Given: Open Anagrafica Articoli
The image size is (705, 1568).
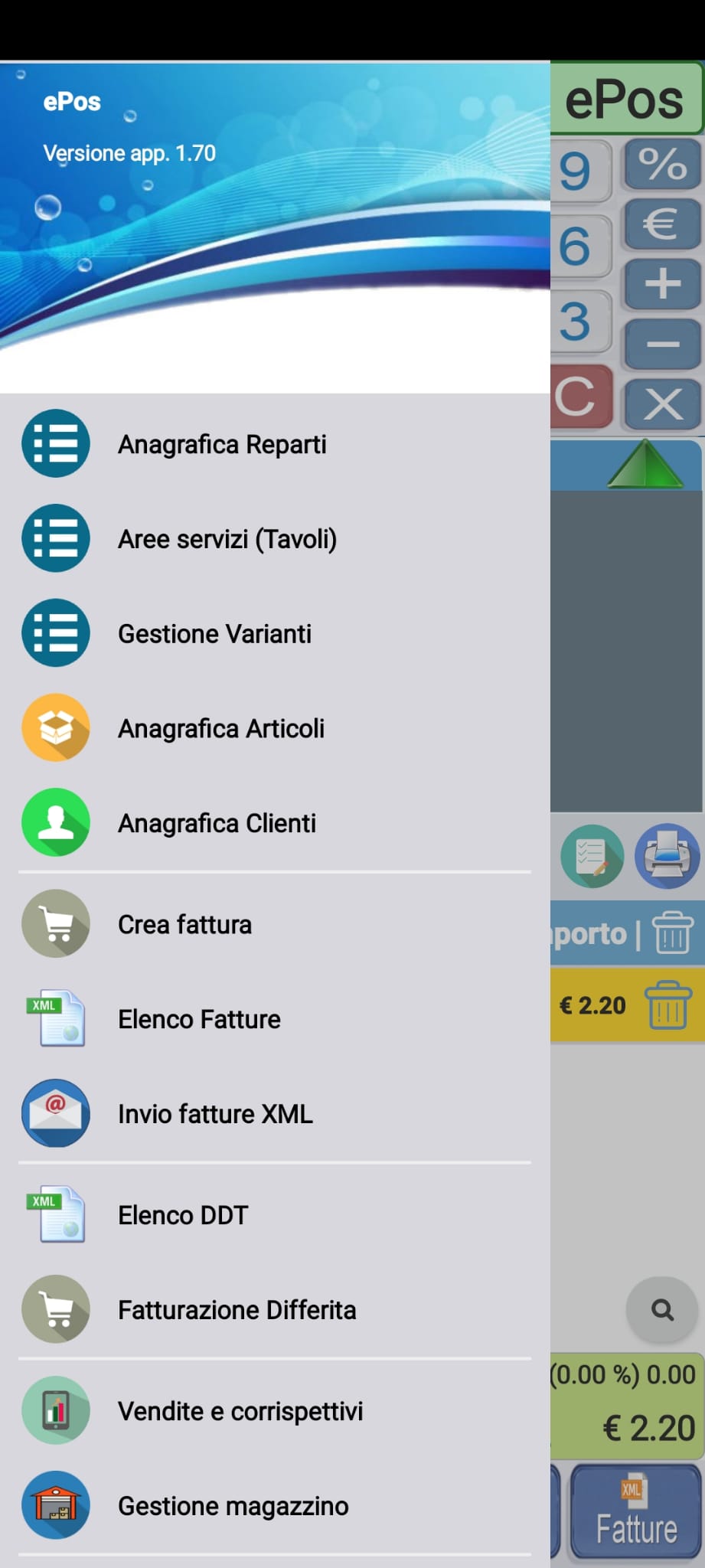Looking at the screenshot, I should 221,729.
